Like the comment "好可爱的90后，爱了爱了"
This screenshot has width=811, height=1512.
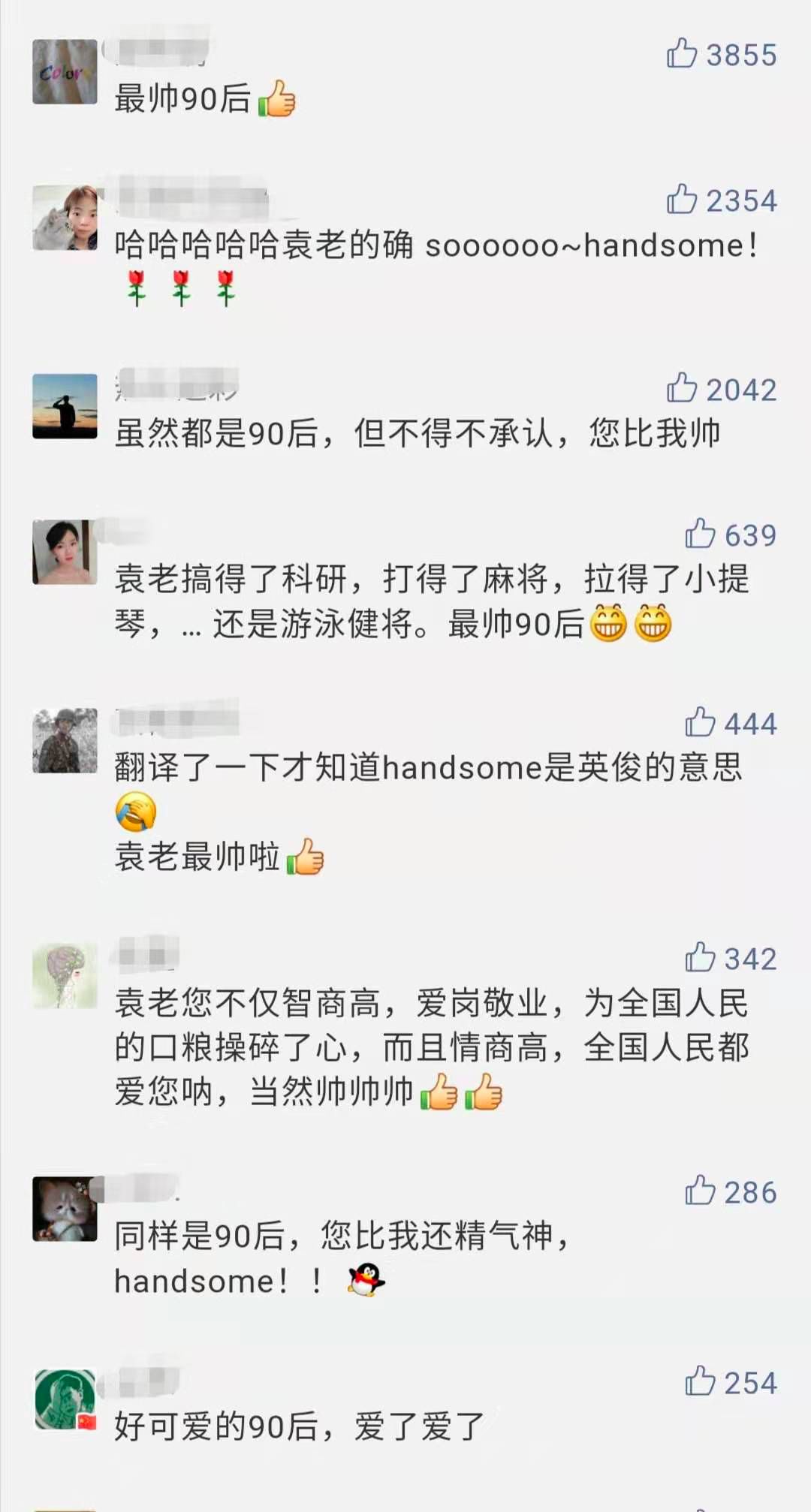700,1382
